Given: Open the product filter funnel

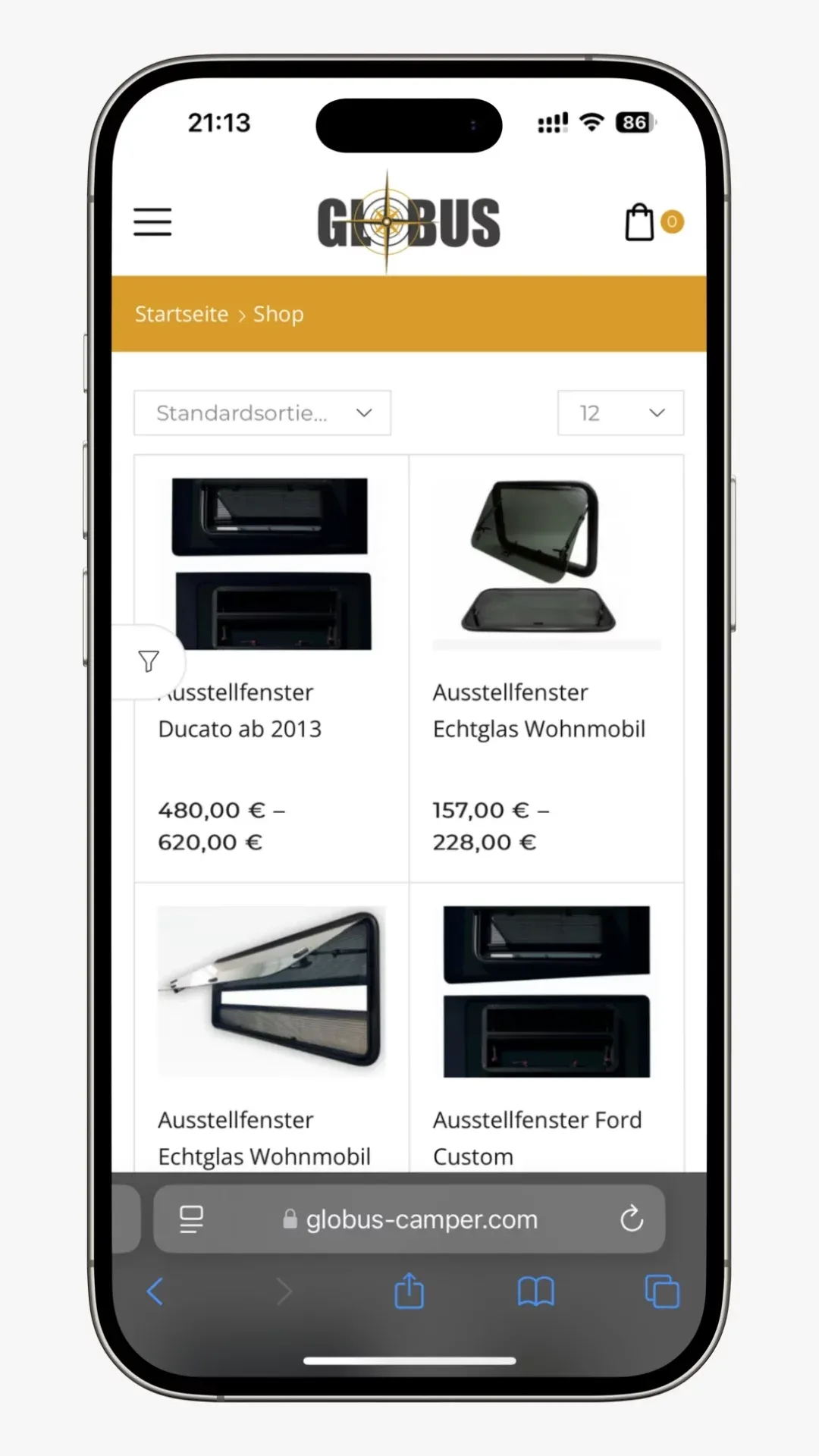Looking at the screenshot, I should 149,661.
